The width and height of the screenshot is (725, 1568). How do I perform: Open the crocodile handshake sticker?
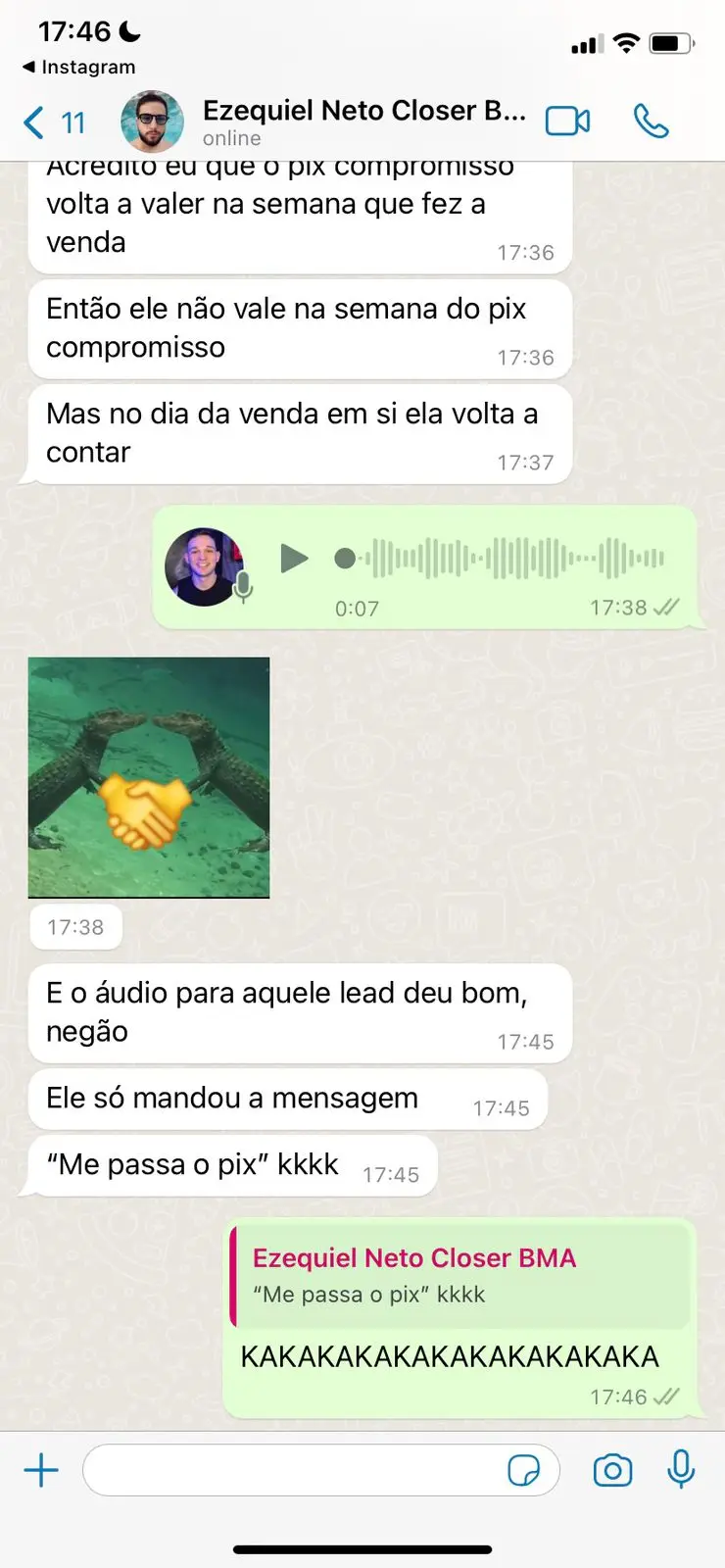(149, 777)
